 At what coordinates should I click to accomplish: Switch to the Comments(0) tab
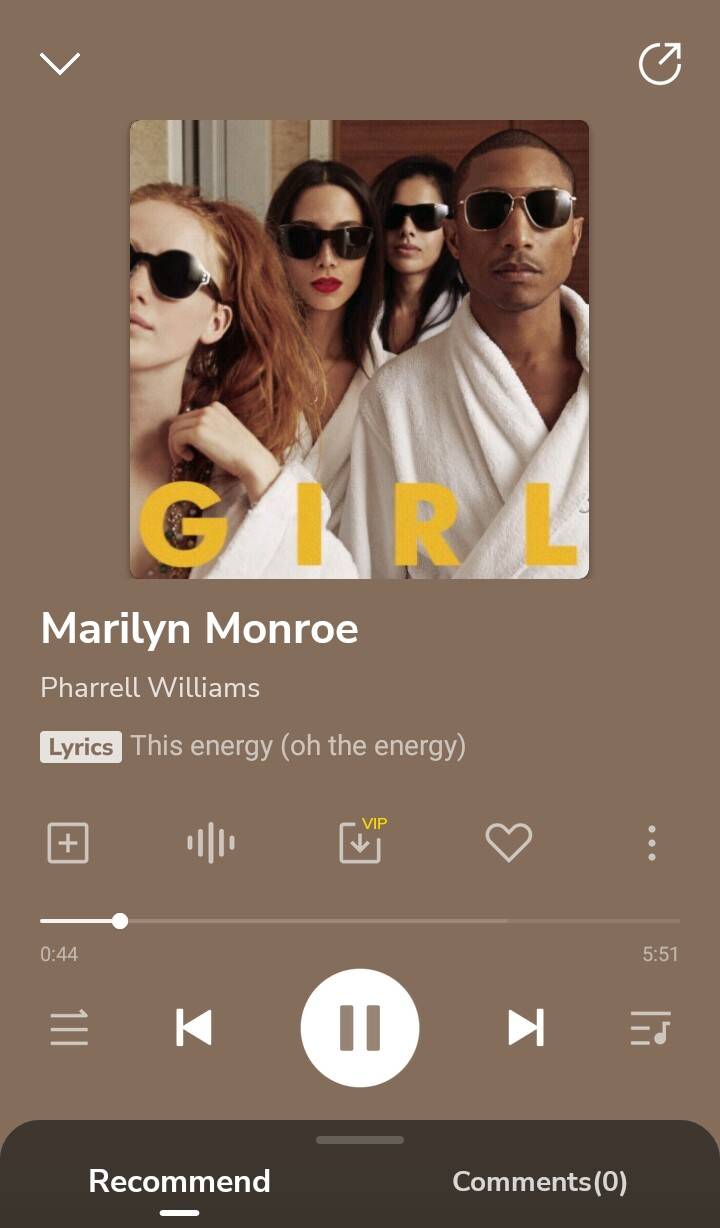[x=540, y=1182]
